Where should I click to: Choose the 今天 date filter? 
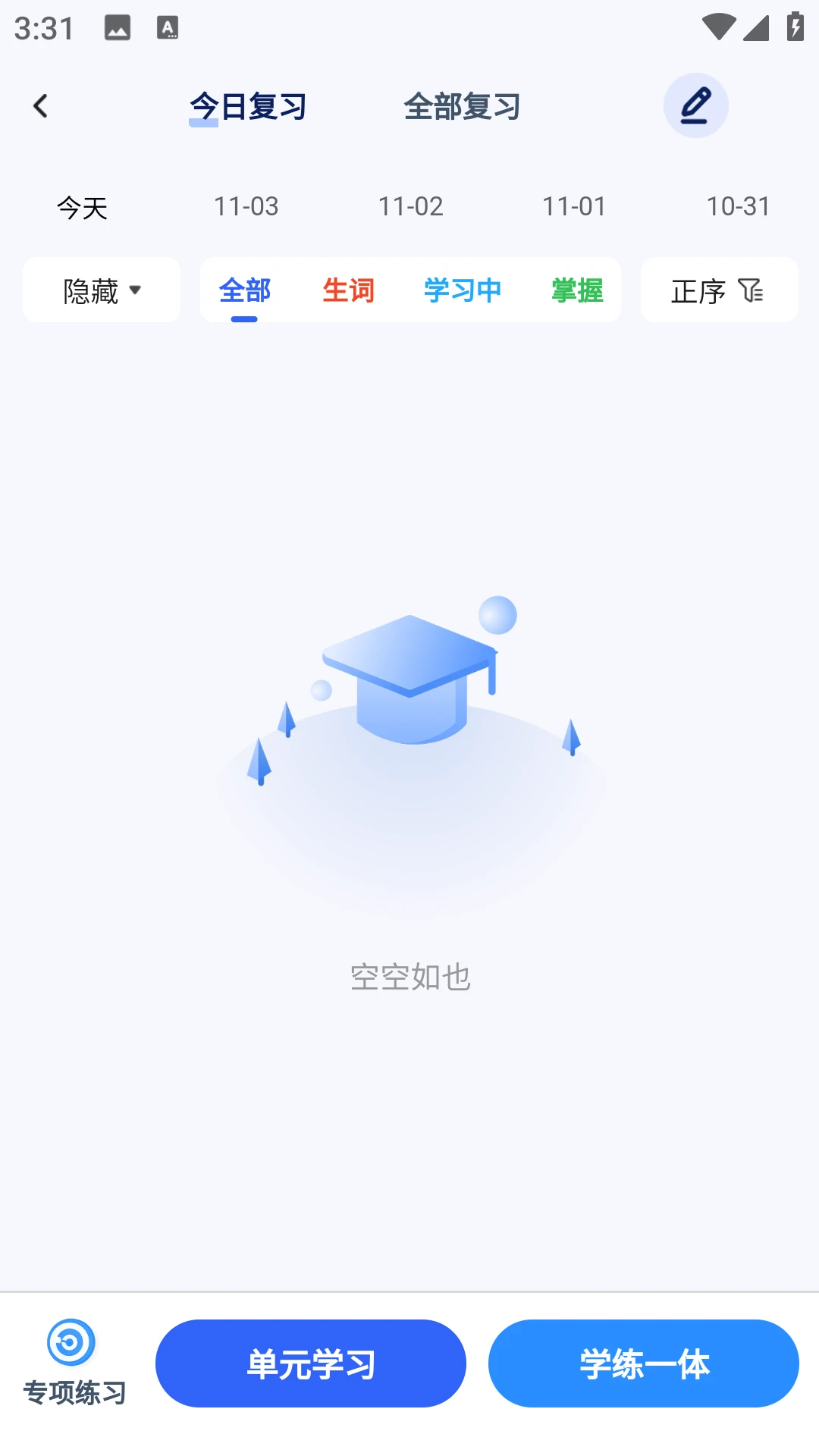[x=83, y=206]
